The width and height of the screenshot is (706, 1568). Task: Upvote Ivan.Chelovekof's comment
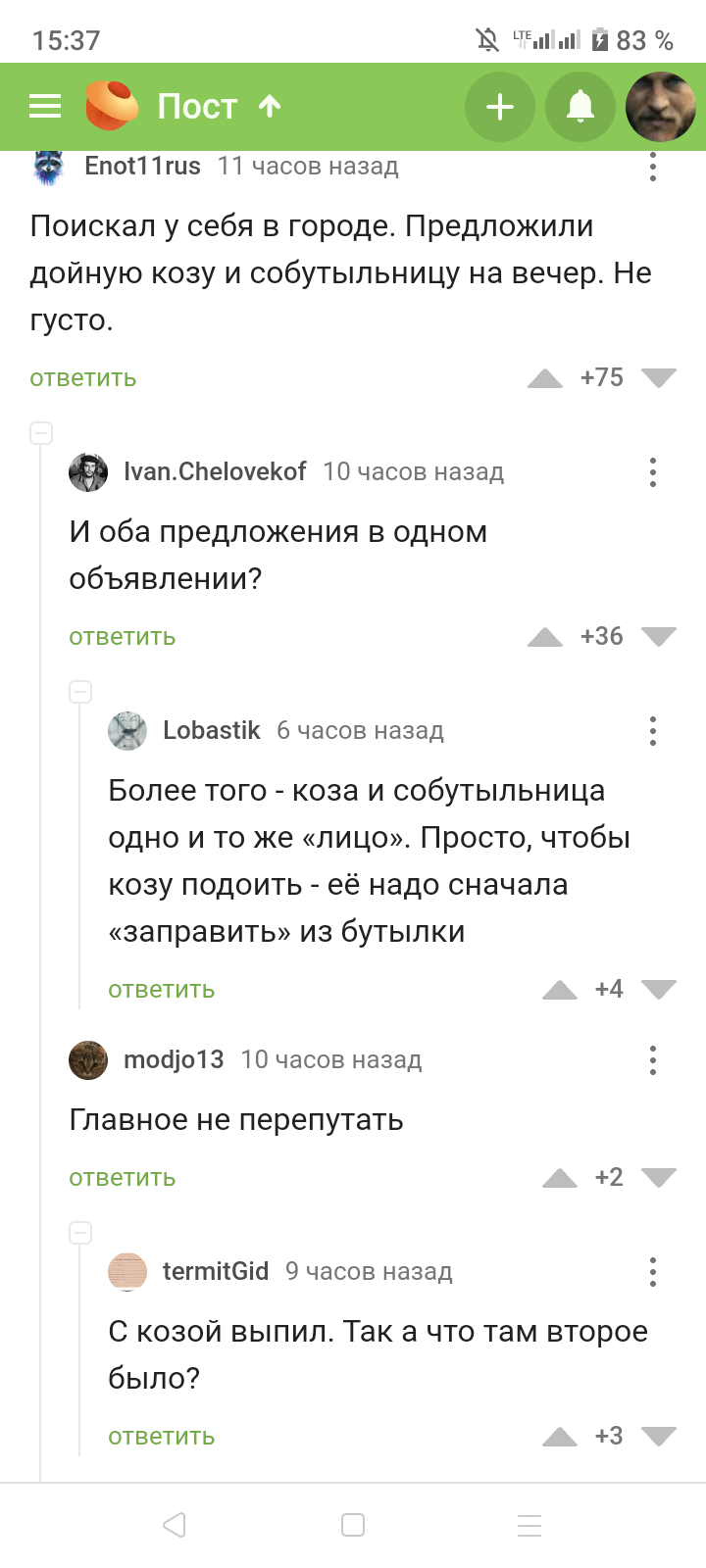[545, 637]
